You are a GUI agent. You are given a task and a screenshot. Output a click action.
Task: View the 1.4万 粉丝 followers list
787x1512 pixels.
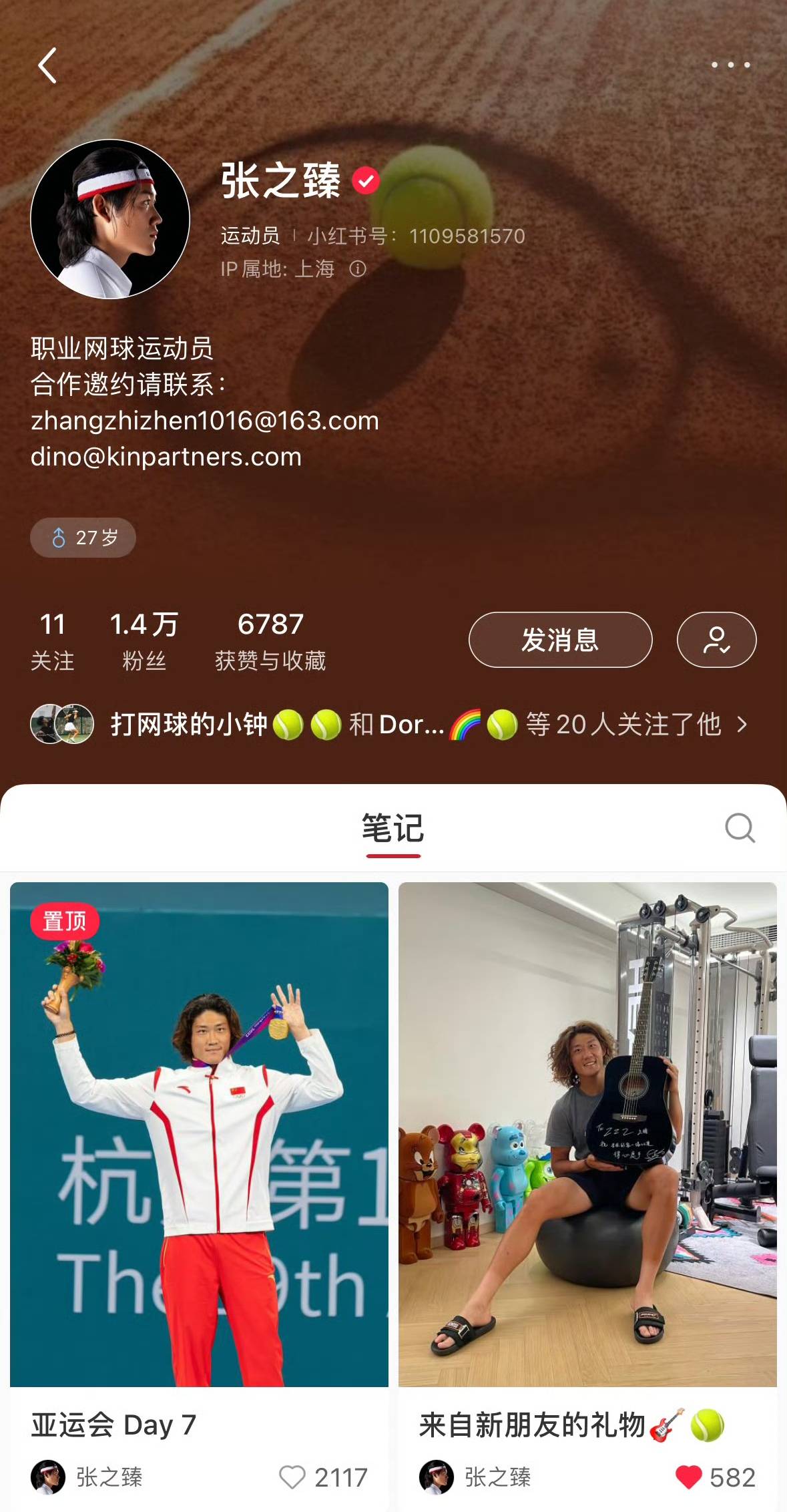pyautogui.click(x=144, y=640)
